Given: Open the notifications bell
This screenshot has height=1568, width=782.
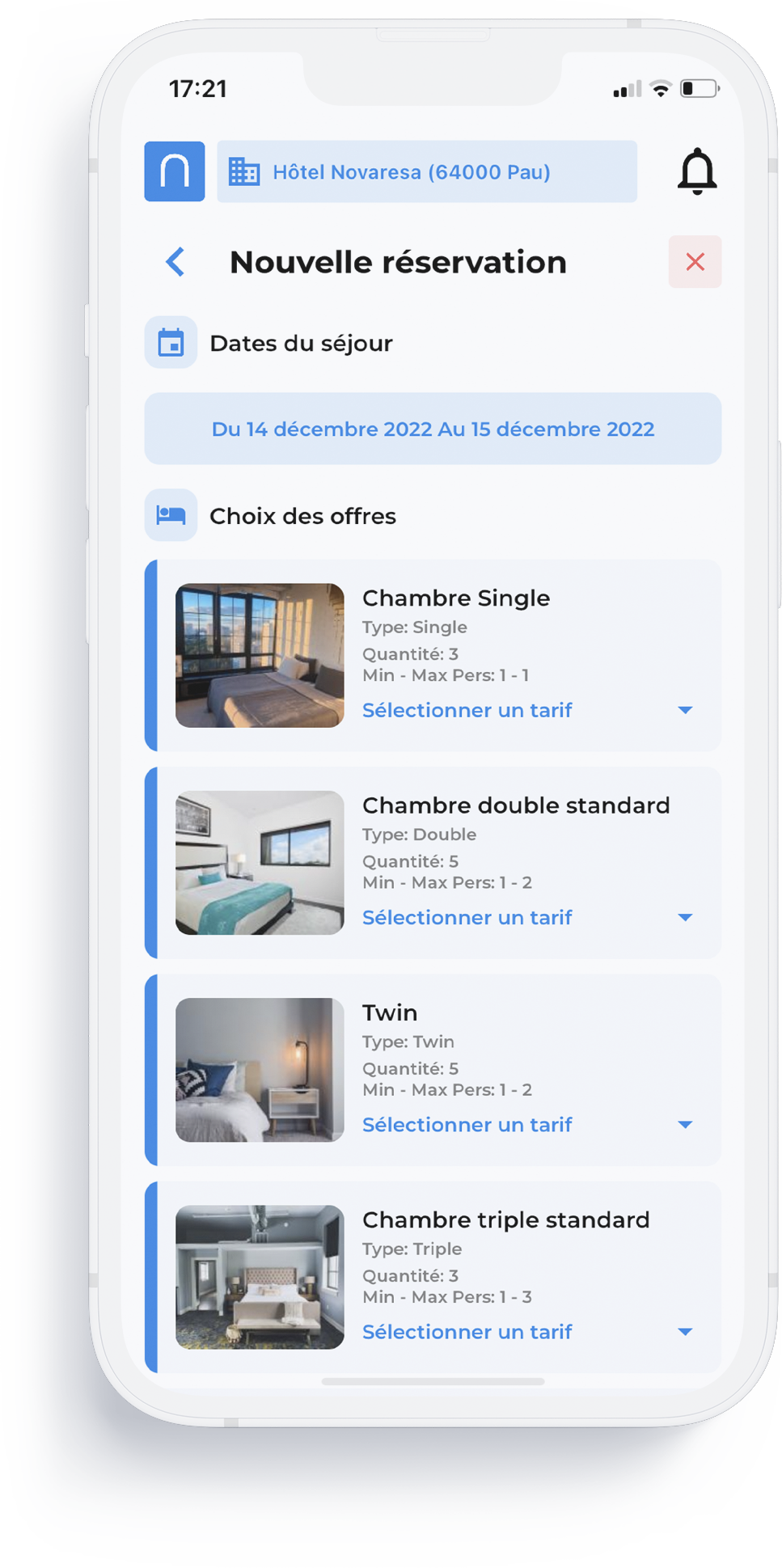Looking at the screenshot, I should point(696,171).
